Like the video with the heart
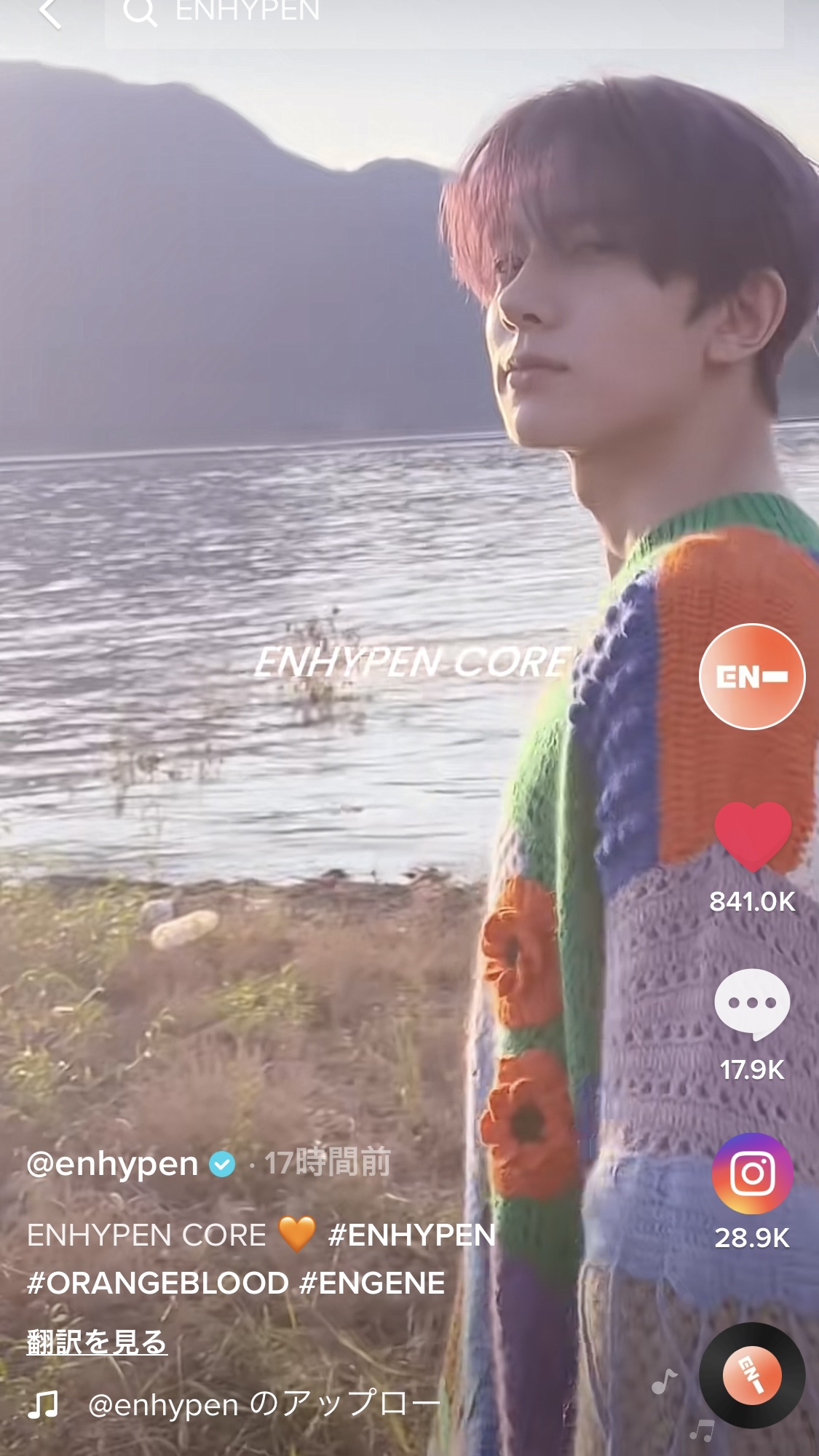 [x=753, y=836]
